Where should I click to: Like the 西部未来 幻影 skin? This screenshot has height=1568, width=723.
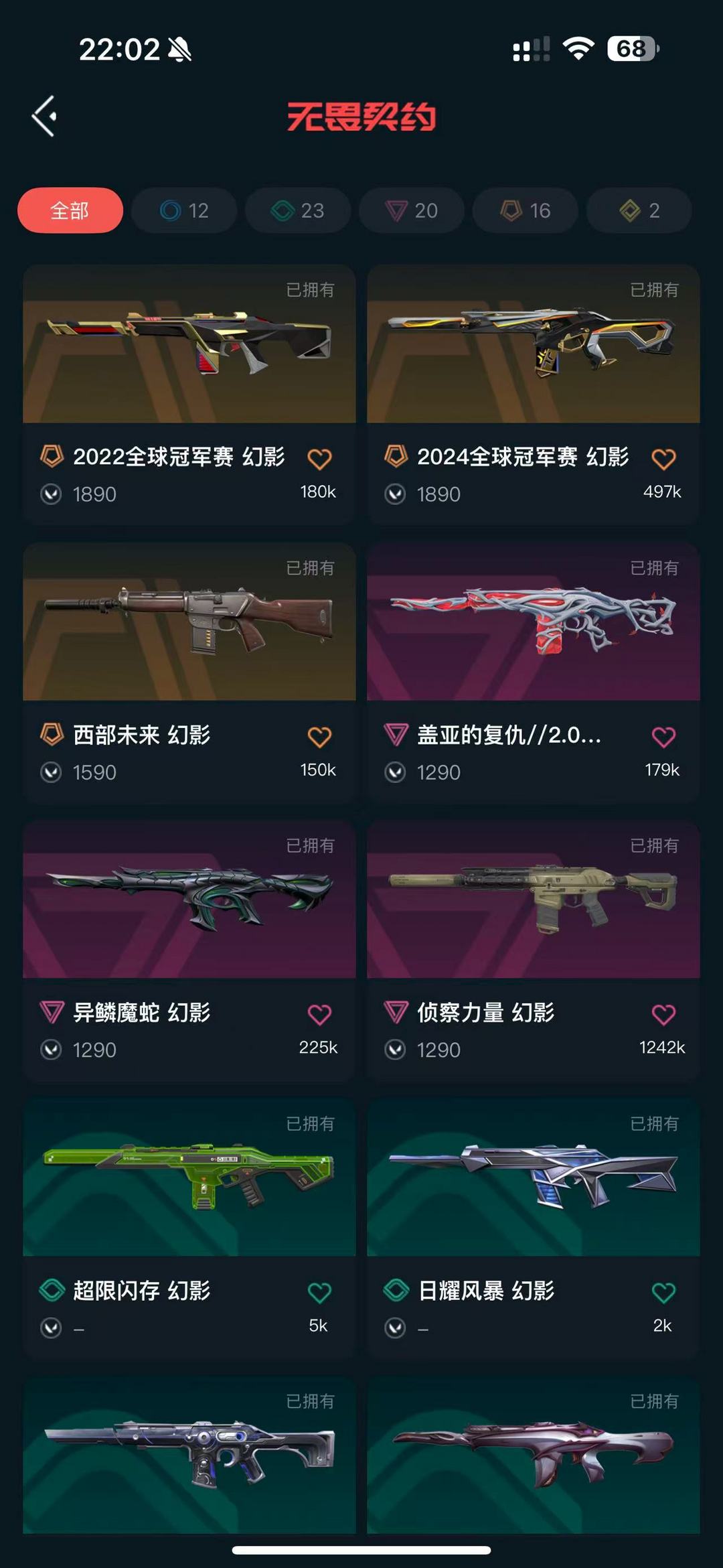(319, 737)
